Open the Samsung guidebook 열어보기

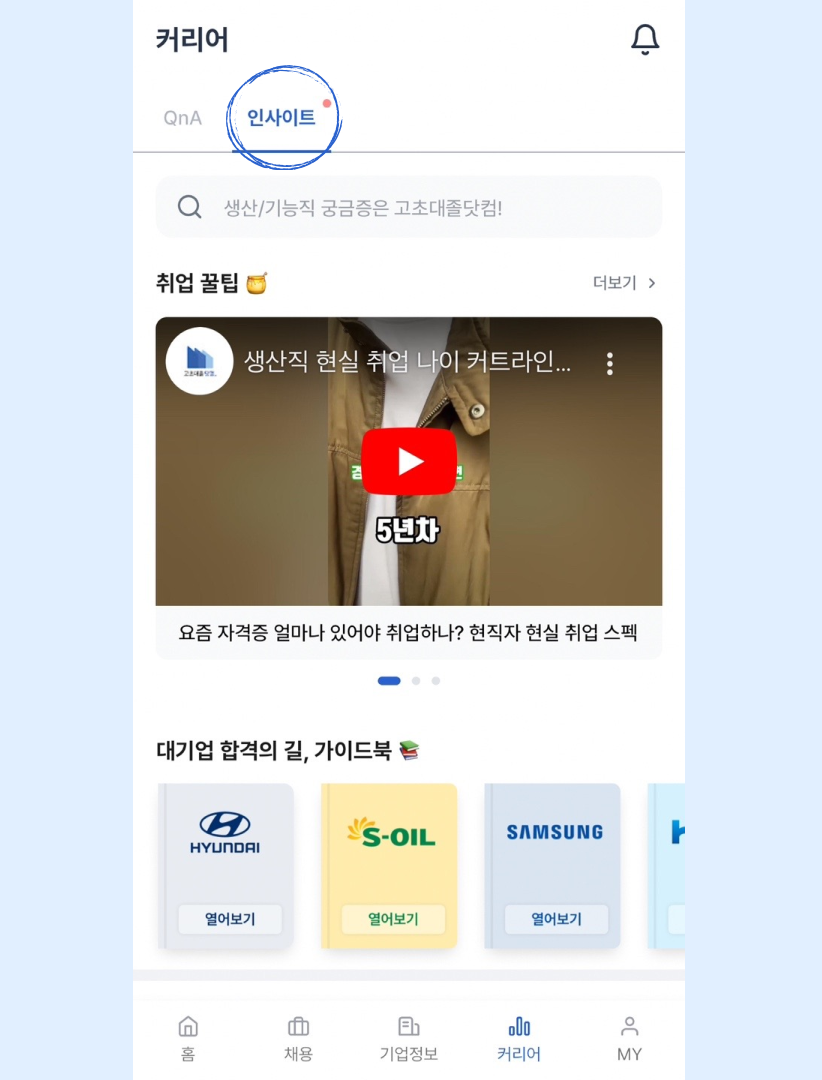556,919
